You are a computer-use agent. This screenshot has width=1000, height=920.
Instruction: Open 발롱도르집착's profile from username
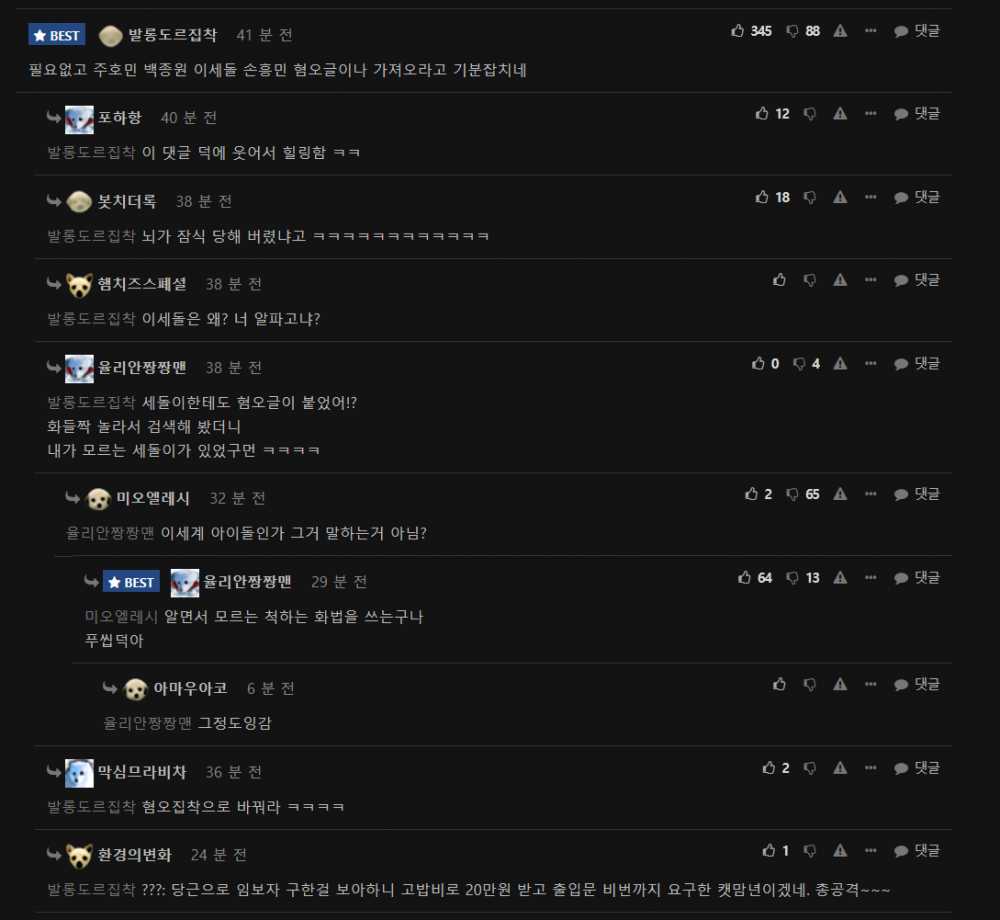pyautogui.click(x=172, y=35)
